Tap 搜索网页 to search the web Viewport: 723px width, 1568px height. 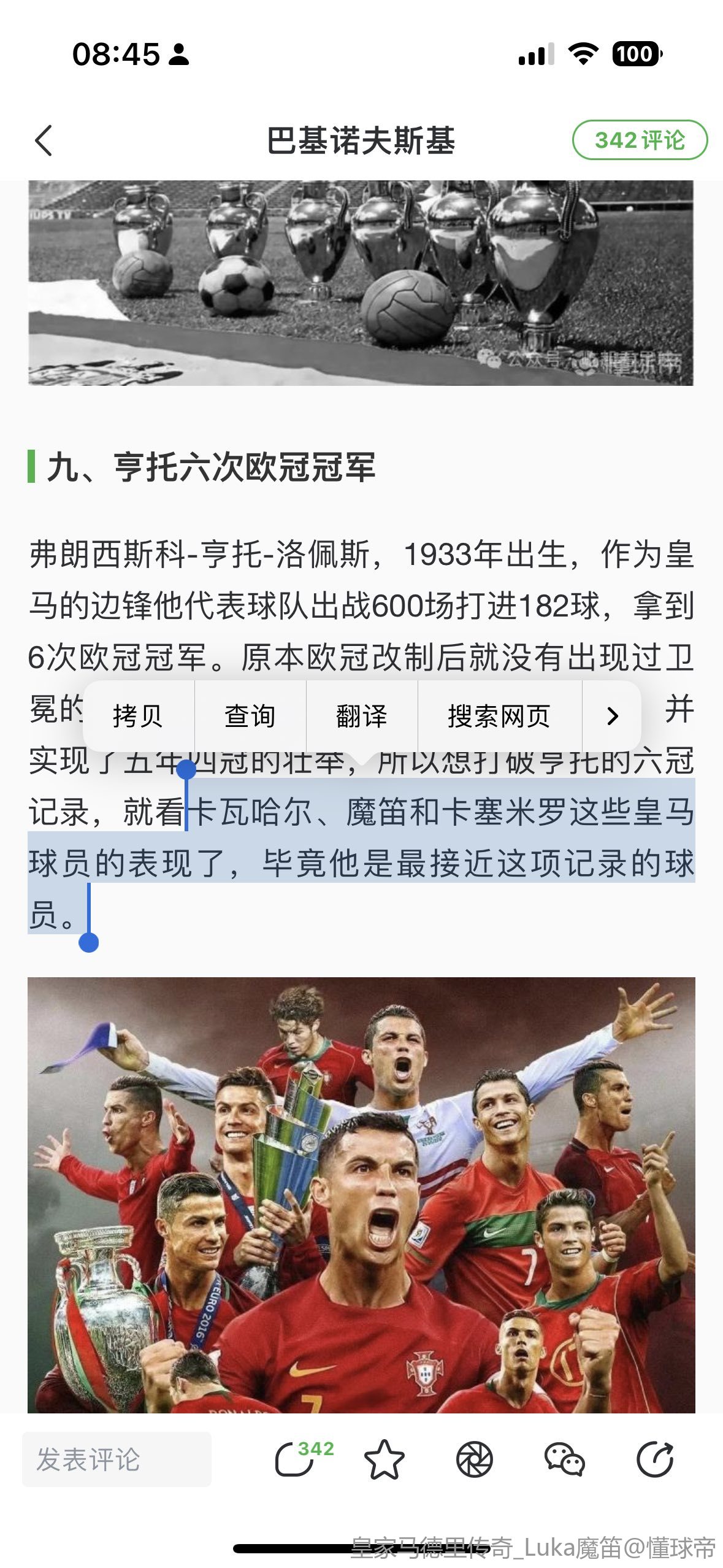pyautogui.click(x=499, y=716)
